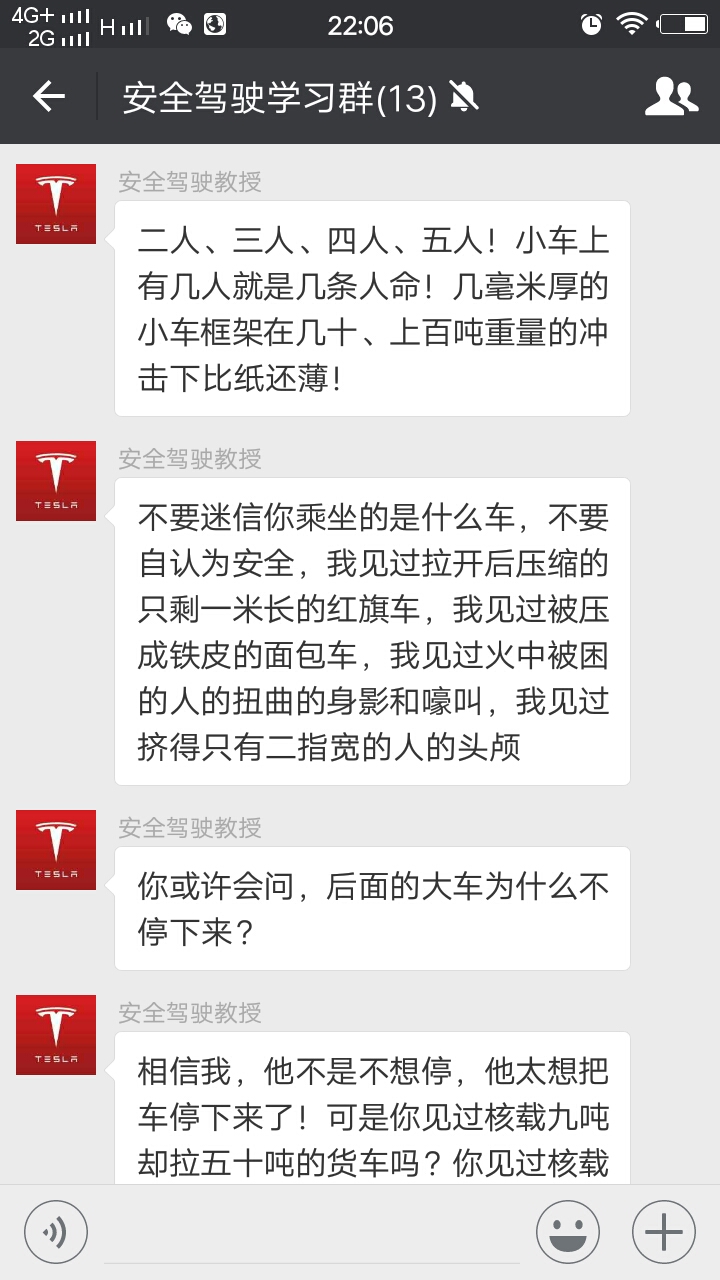The width and height of the screenshot is (720, 1280).
Task: Select the clock showing 22:06
Action: click(360, 25)
